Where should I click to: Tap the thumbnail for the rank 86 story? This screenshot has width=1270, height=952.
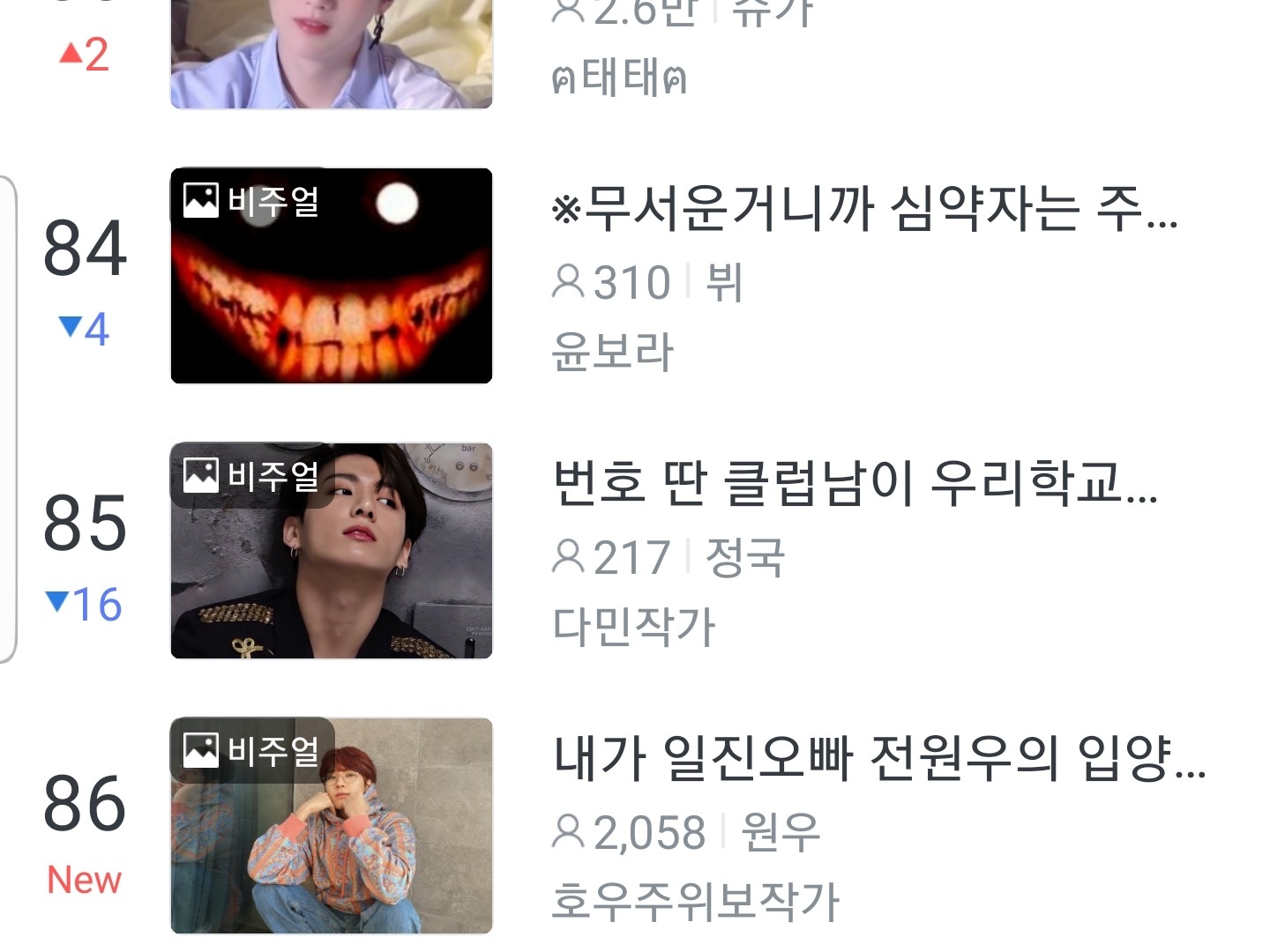(x=331, y=826)
